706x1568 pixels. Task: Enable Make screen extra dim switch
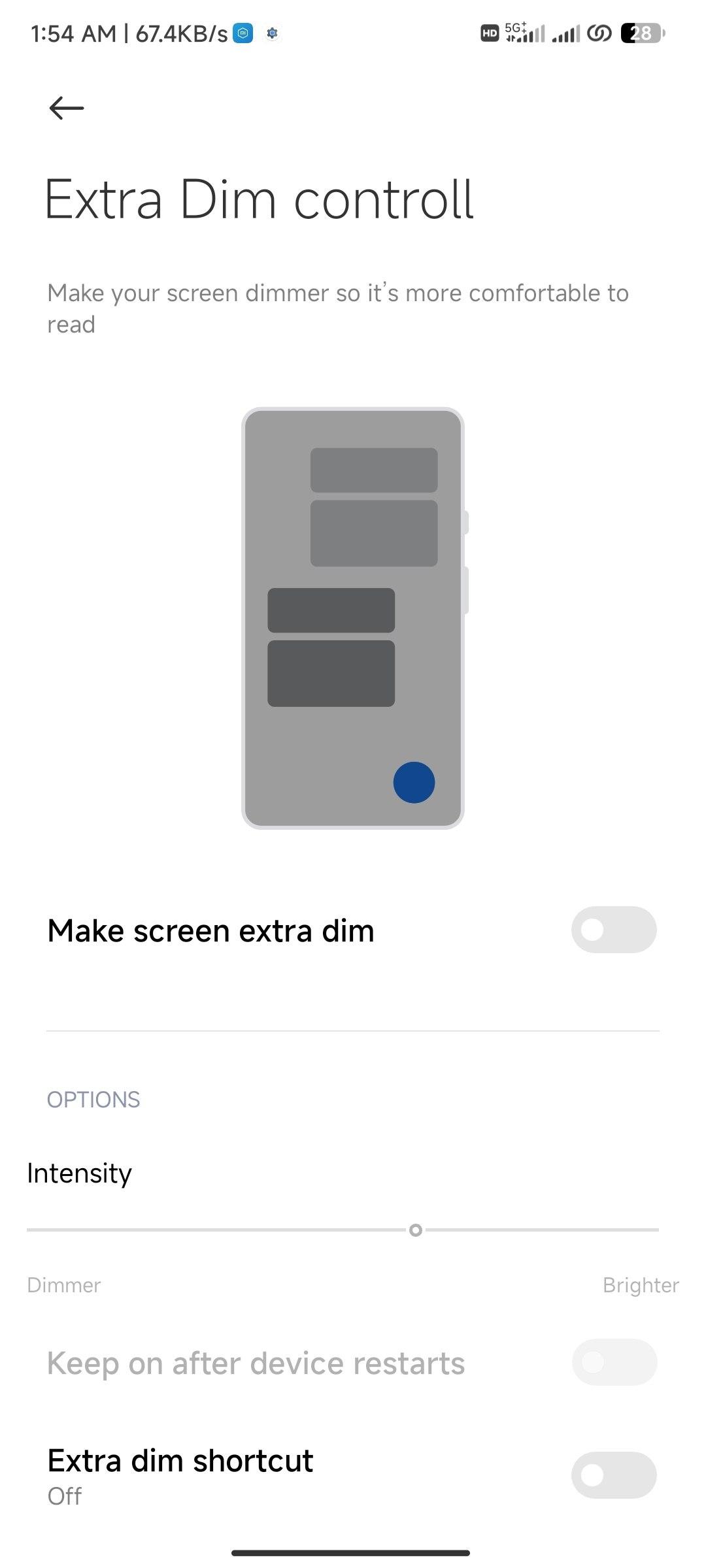tap(614, 930)
